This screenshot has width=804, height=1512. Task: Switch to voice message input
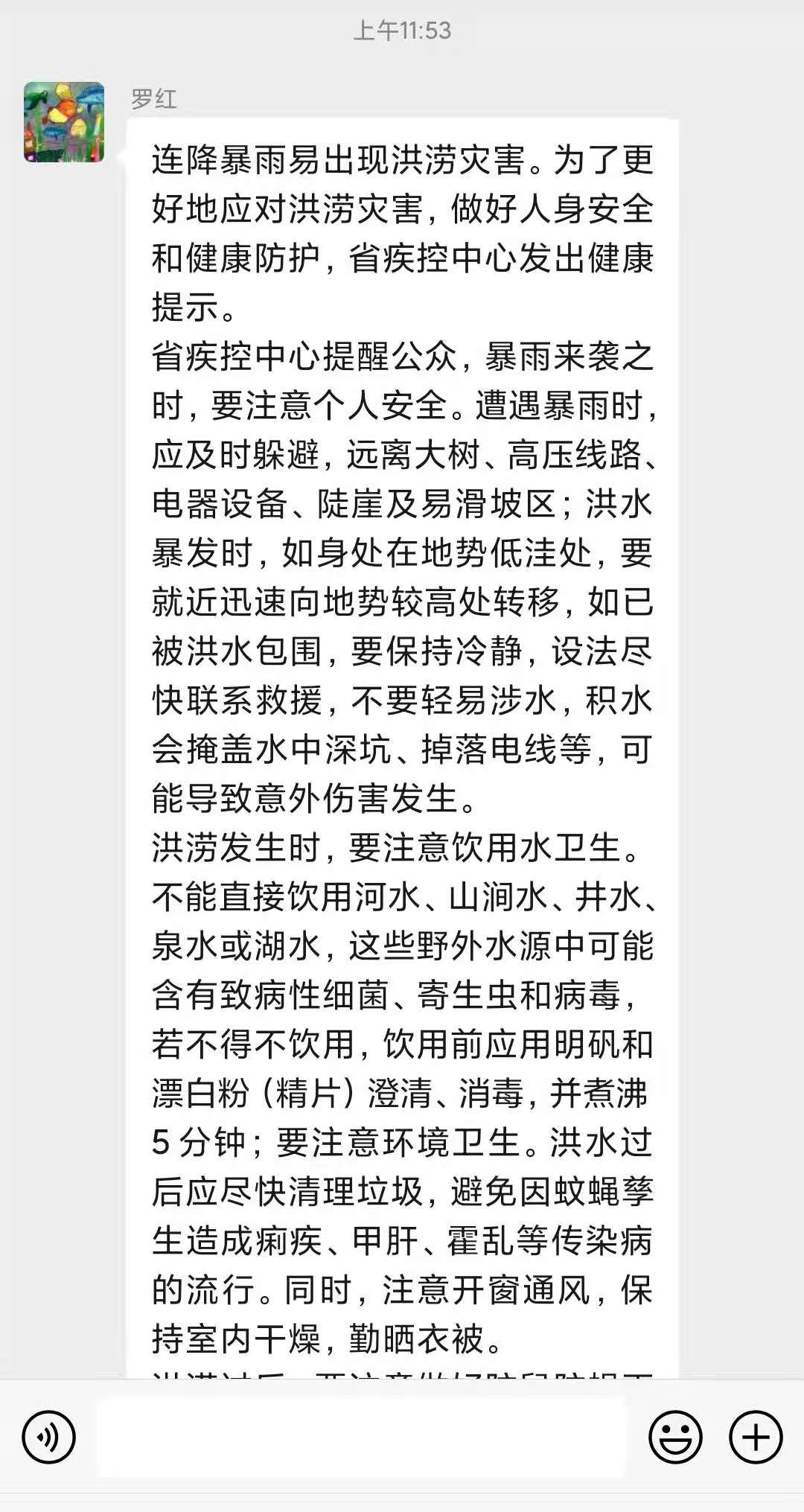coord(49,1437)
